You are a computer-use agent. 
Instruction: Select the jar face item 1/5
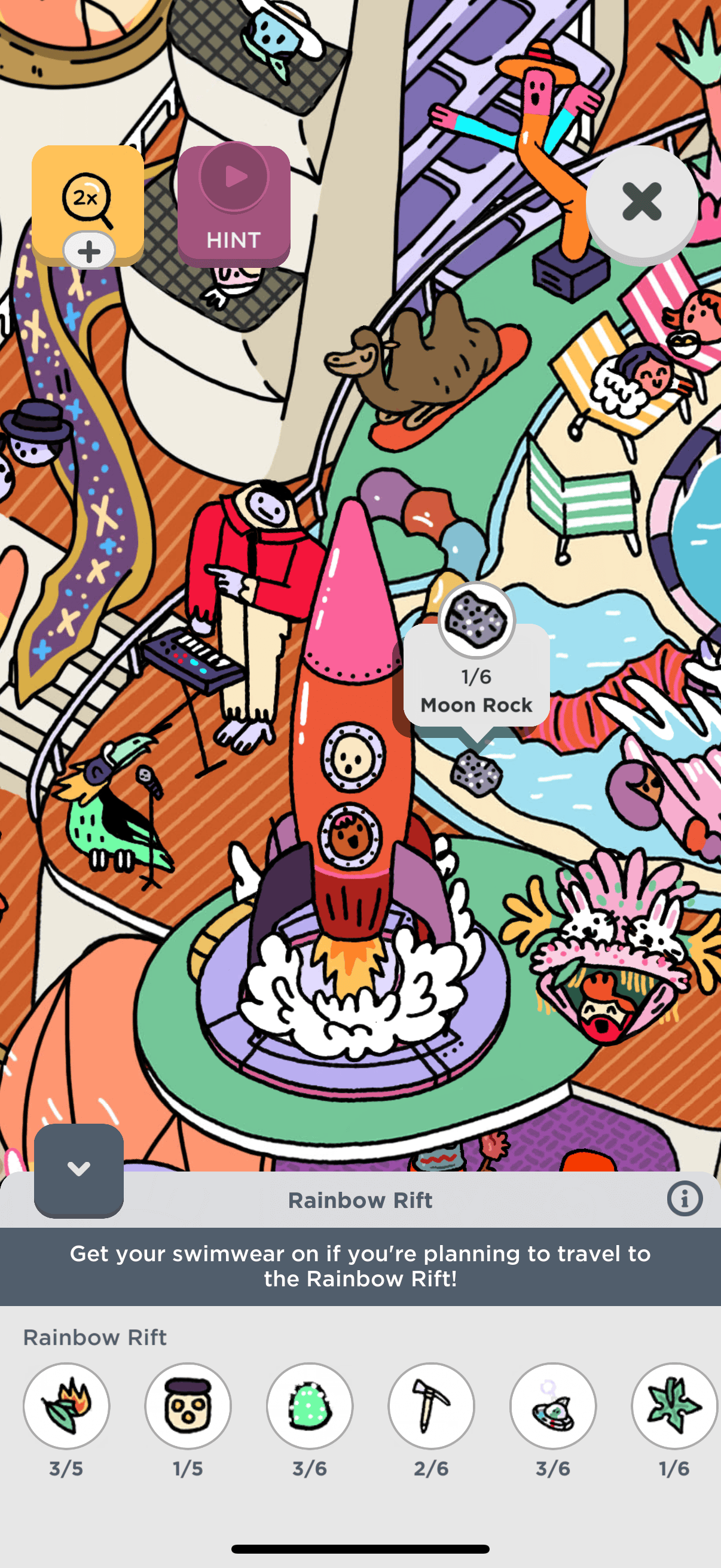point(188,1405)
